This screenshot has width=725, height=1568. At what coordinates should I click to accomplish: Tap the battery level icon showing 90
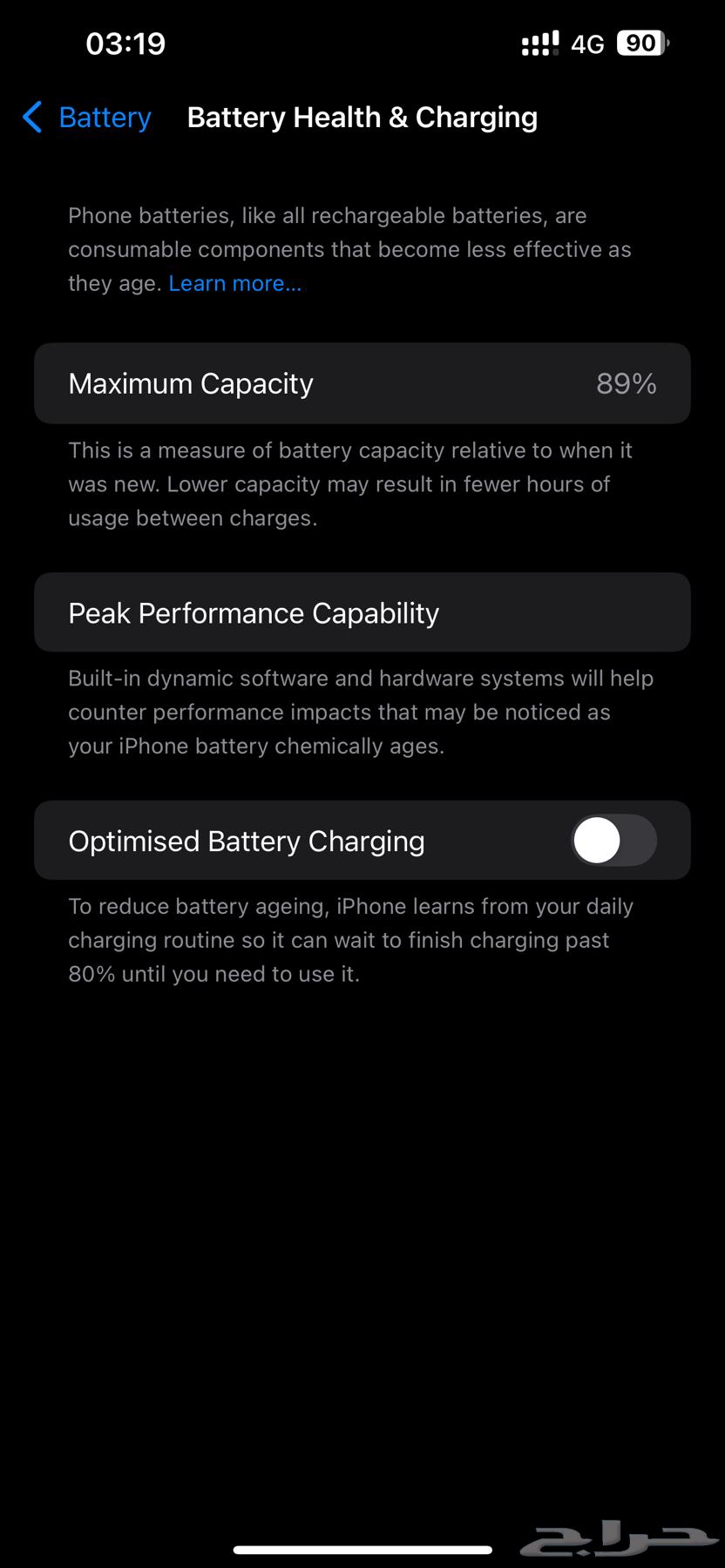pyautogui.click(x=640, y=43)
